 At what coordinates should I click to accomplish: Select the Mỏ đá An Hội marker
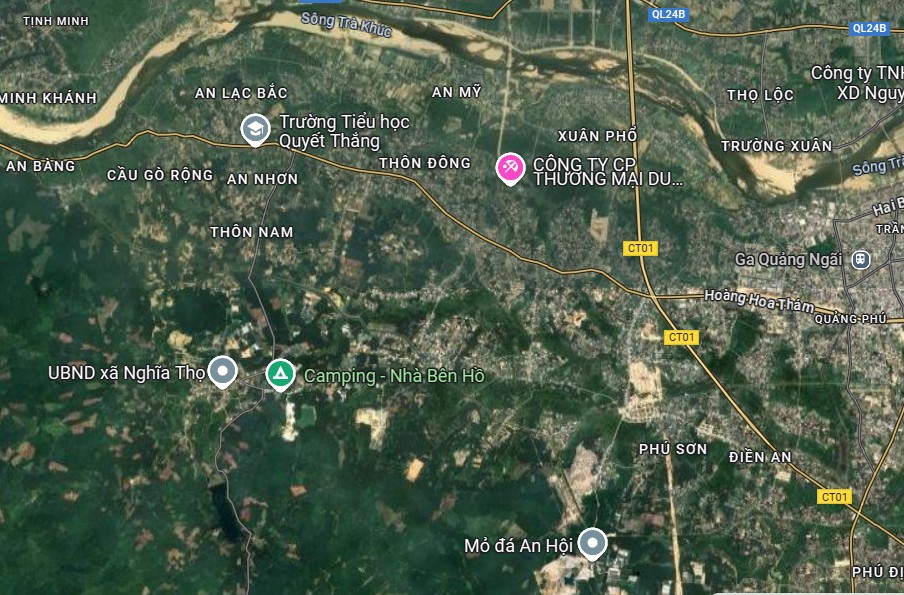(x=593, y=543)
